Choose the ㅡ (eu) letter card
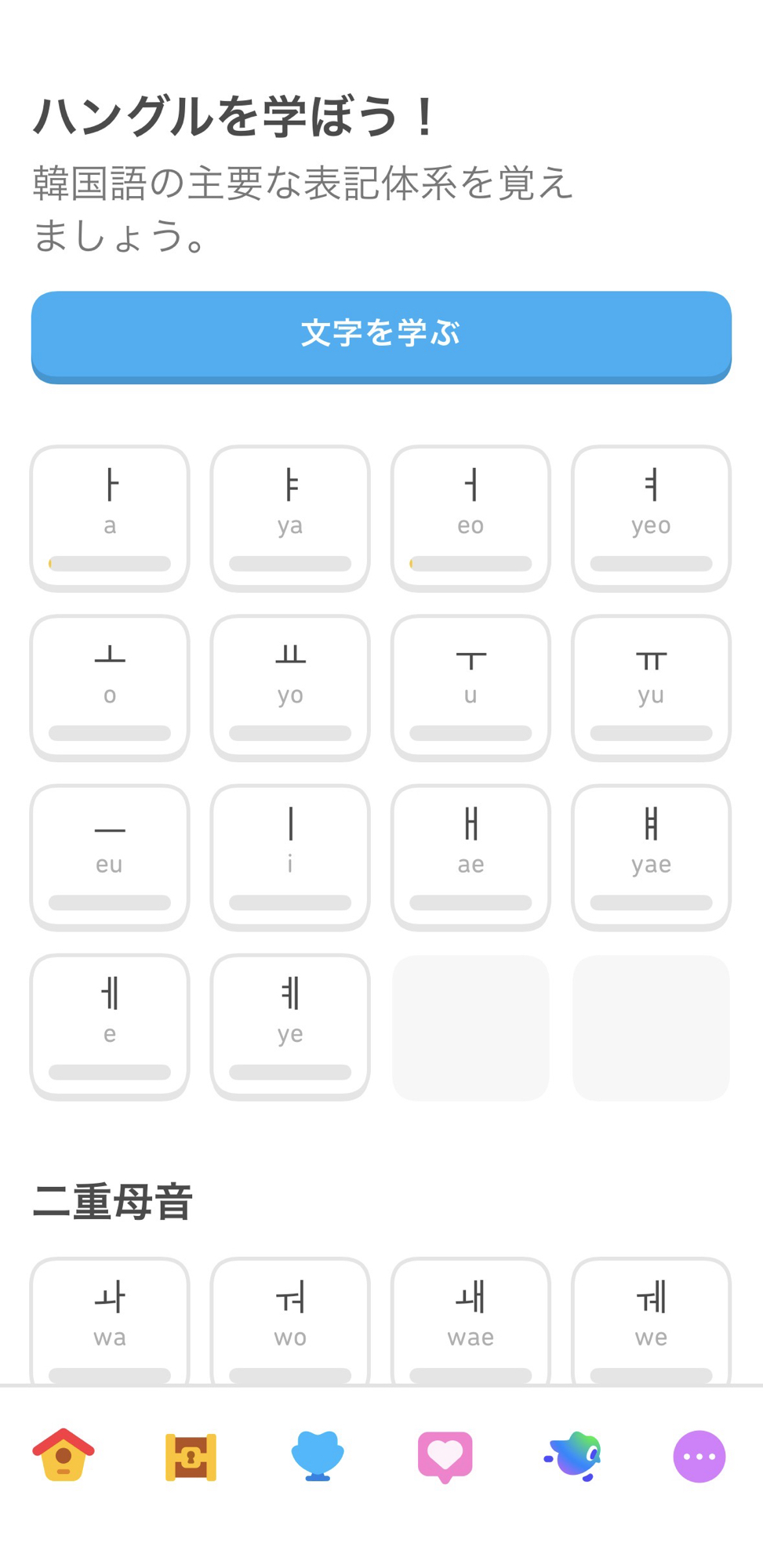763x1568 pixels. 110,856
